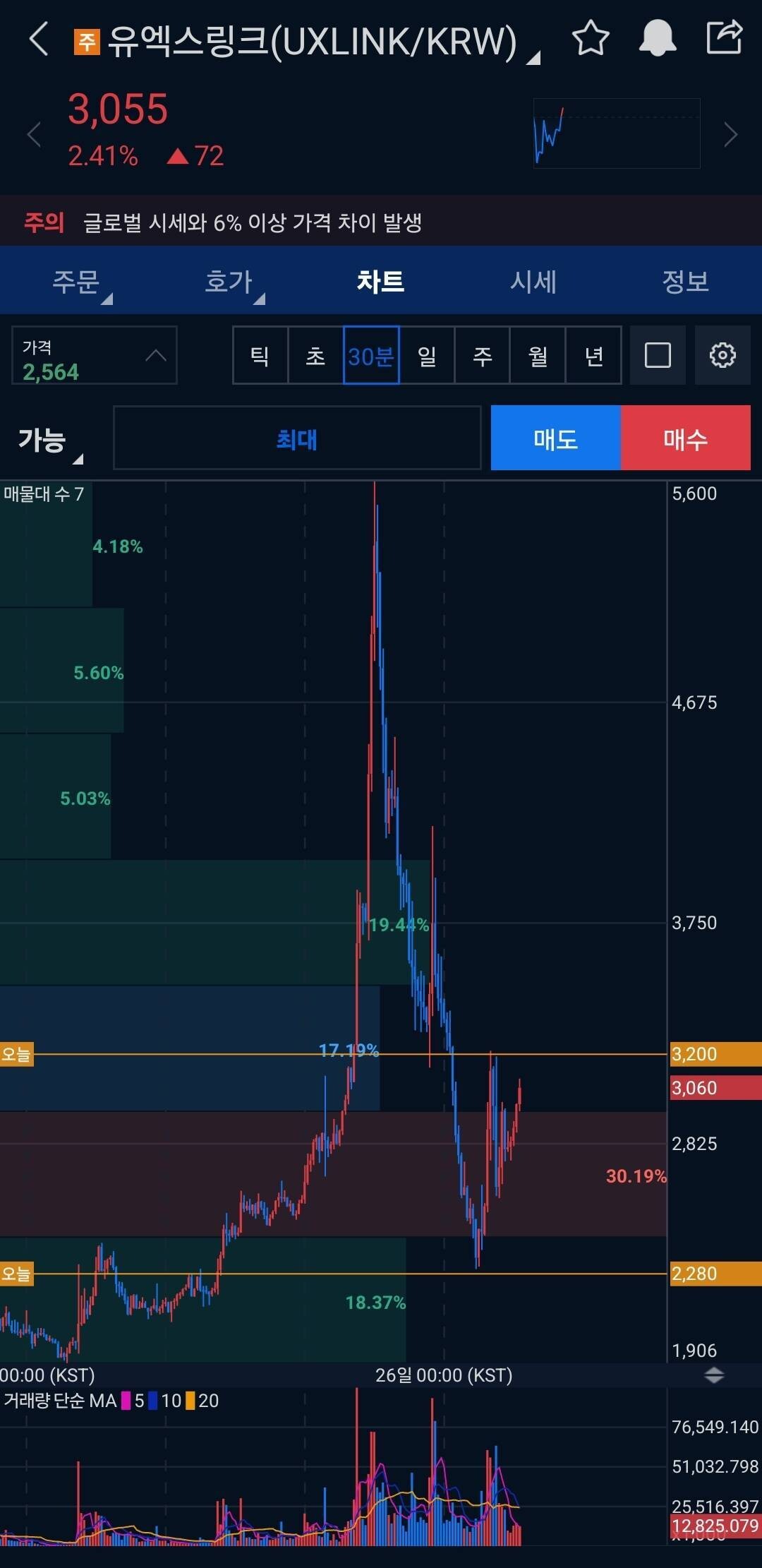Open chart settings gear
This screenshot has height=1568, width=762.
[722, 355]
